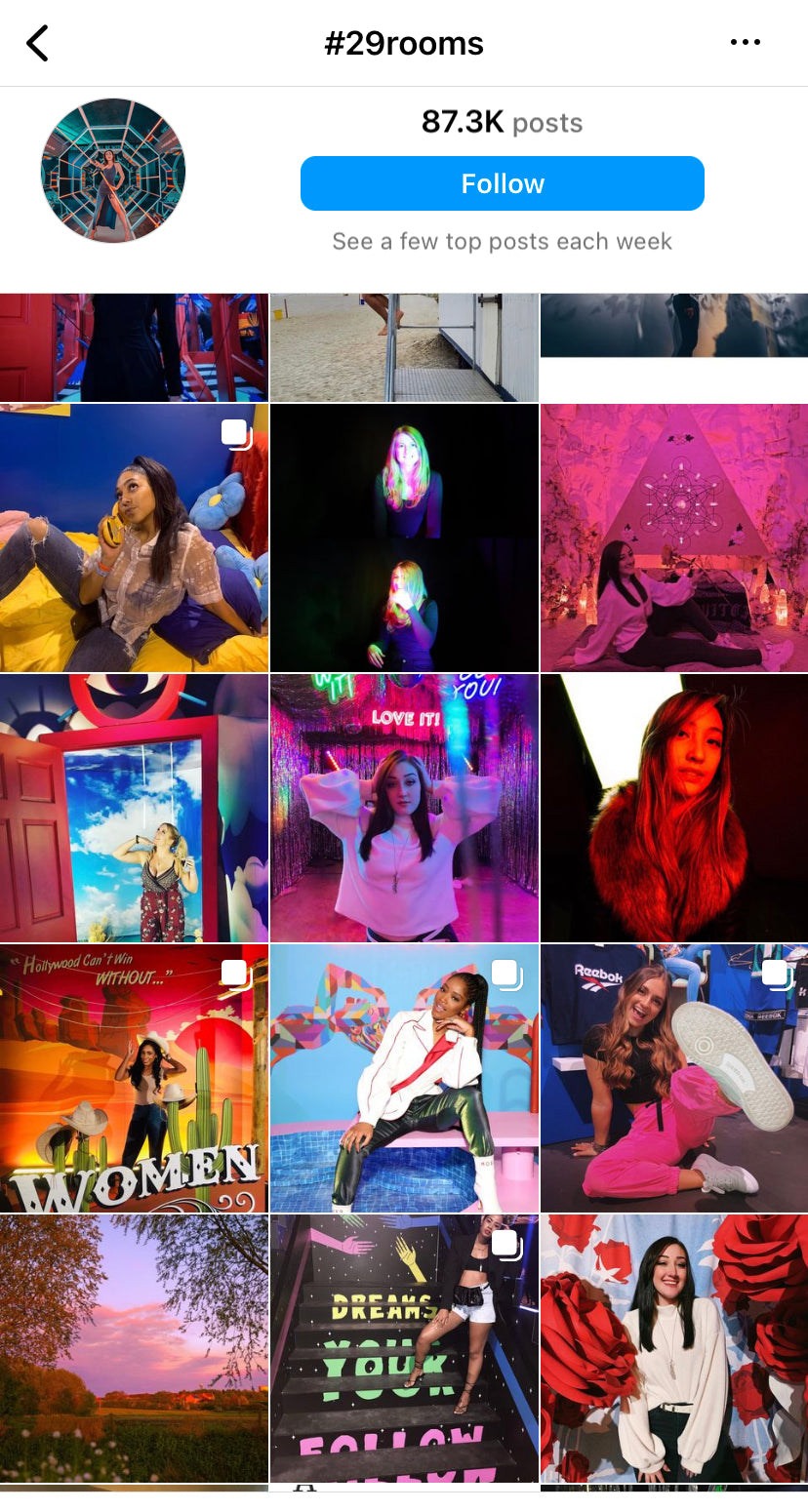
Task: Tap carousel icon on the WOMEN western post
Action: click(233, 972)
